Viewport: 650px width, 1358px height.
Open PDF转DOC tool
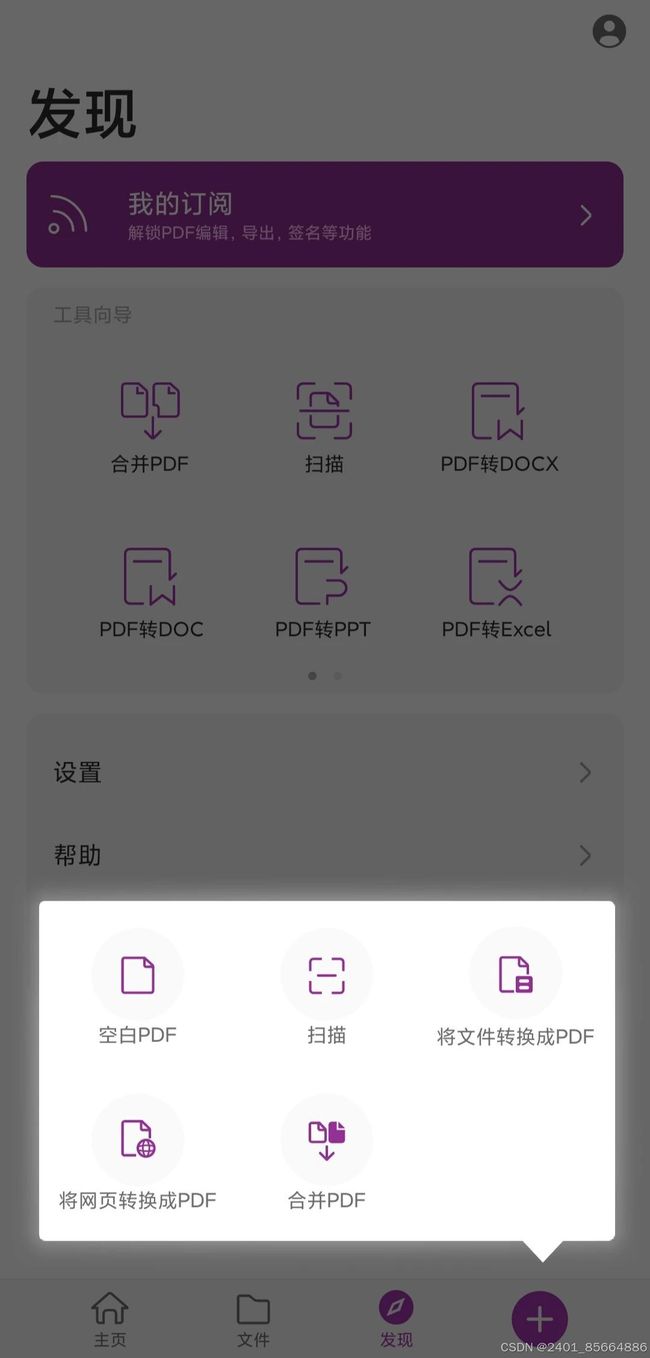point(151,592)
